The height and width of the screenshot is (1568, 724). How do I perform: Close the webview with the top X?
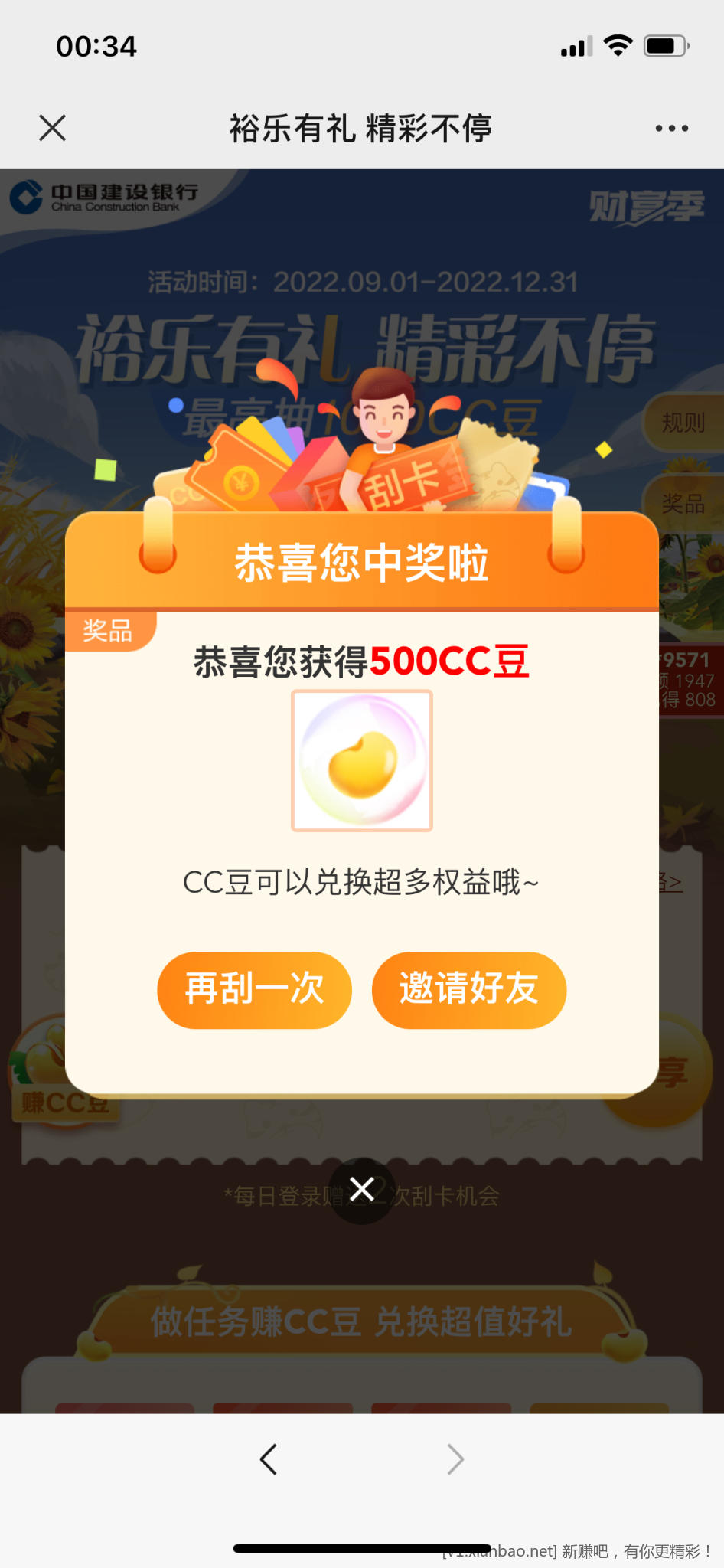pos(52,128)
